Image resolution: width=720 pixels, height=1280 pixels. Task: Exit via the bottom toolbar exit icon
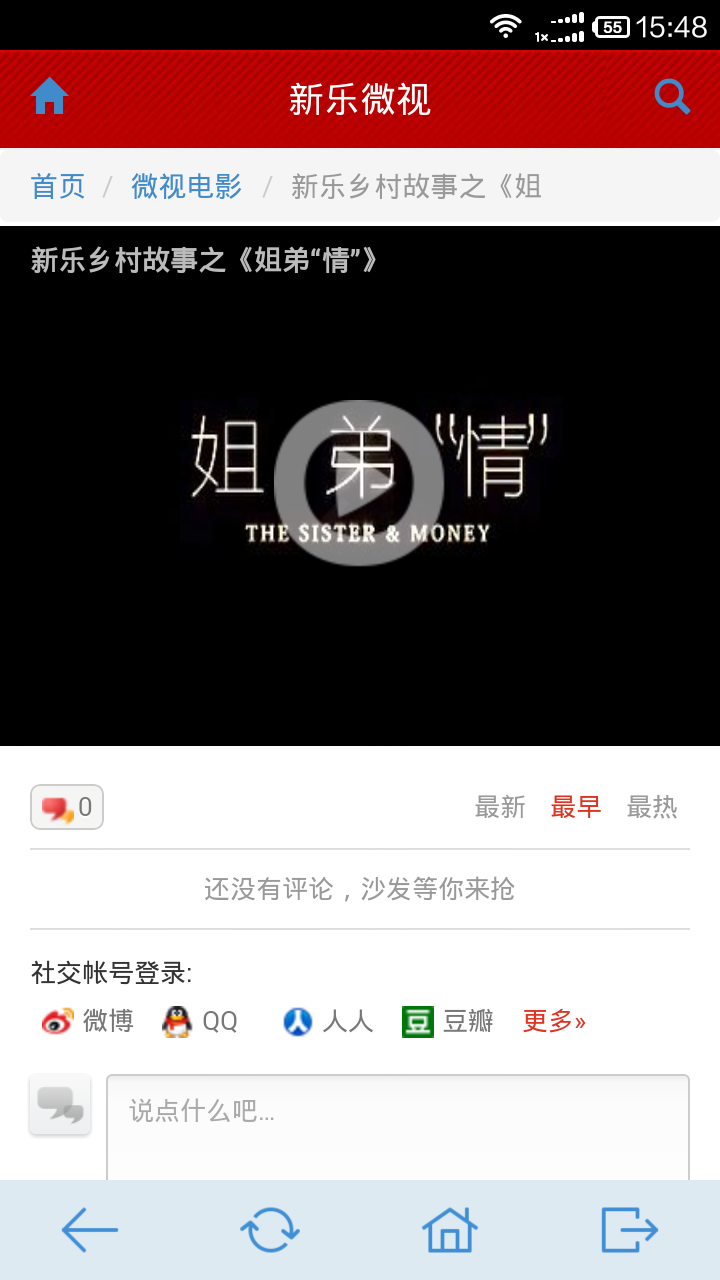[x=629, y=1230]
